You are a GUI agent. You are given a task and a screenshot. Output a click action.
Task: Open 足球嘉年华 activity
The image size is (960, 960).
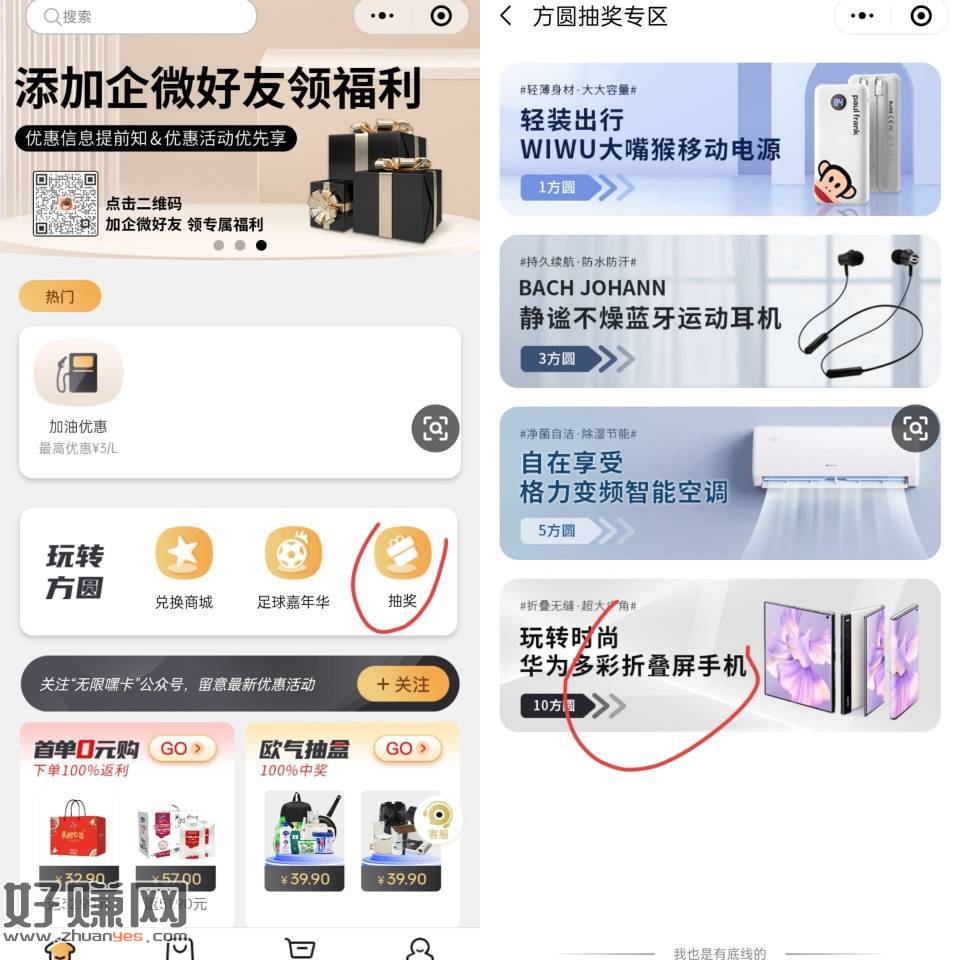tap(293, 567)
